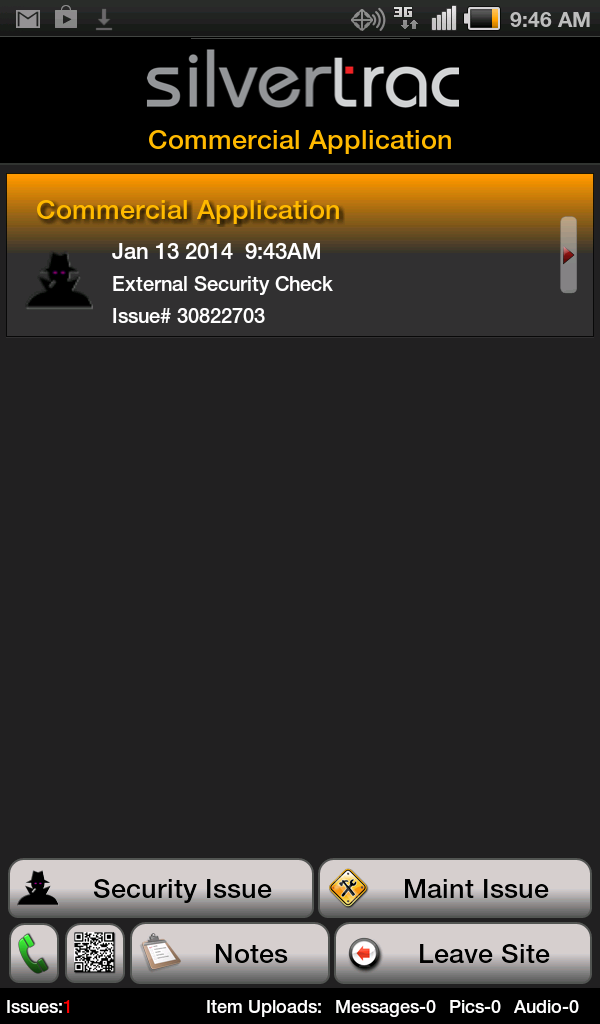This screenshot has height=1024, width=600.
Task: Open Notes
Action: click(x=230, y=953)
